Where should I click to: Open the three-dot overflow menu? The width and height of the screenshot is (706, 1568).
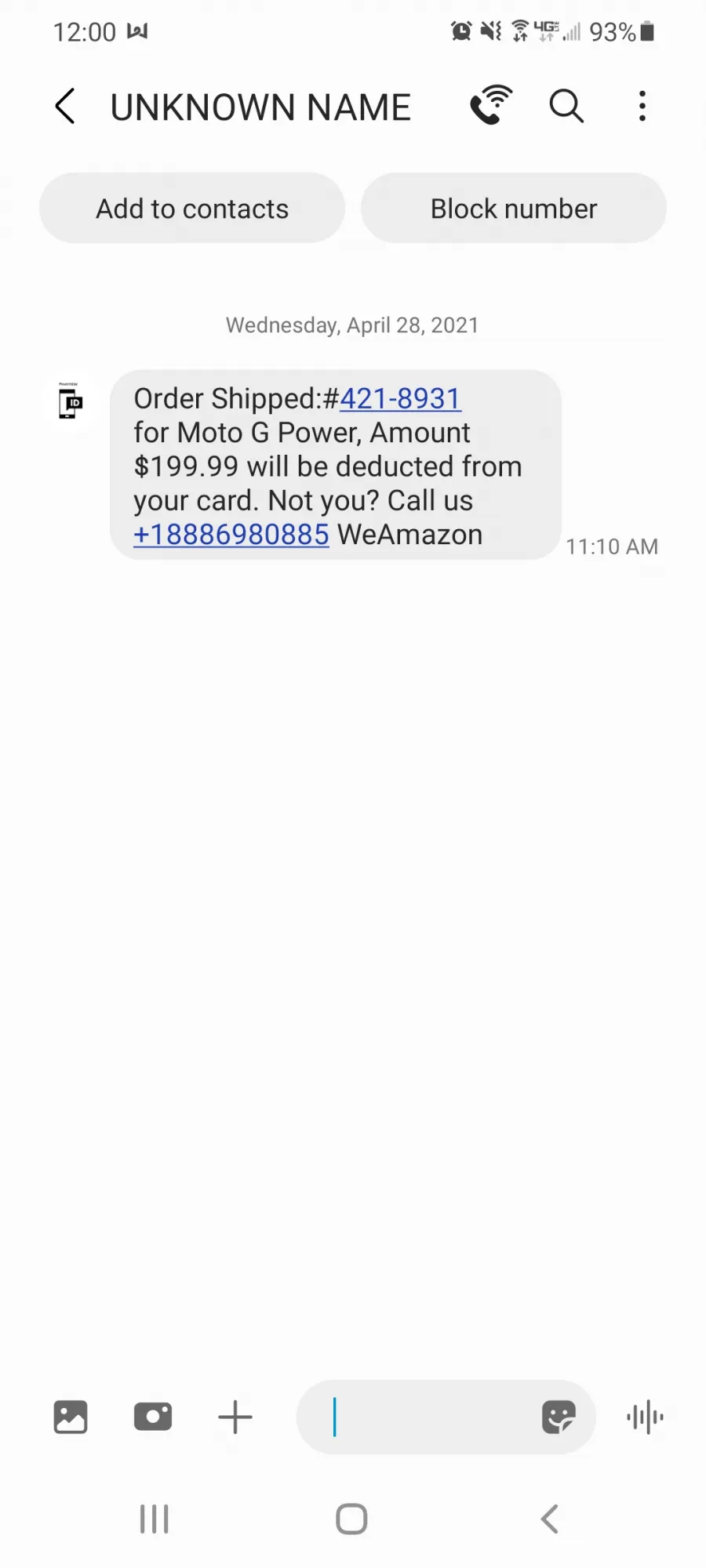642,106
